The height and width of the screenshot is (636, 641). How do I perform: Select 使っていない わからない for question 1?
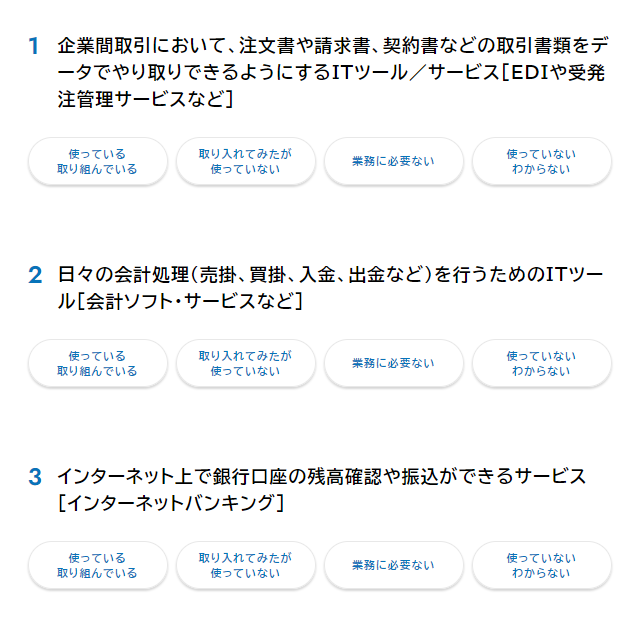point(541,162)
